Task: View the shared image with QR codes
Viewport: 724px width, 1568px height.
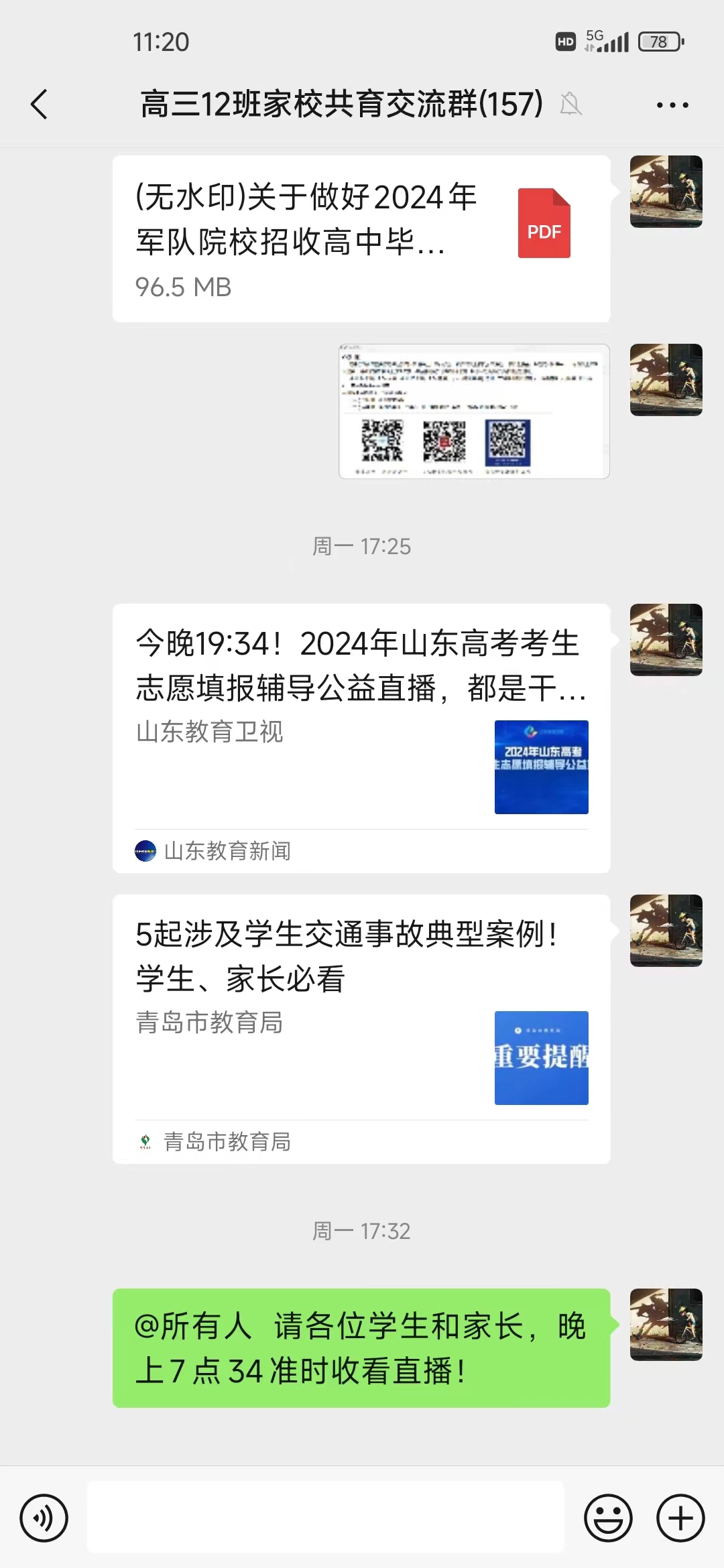Action: point(474,411)
